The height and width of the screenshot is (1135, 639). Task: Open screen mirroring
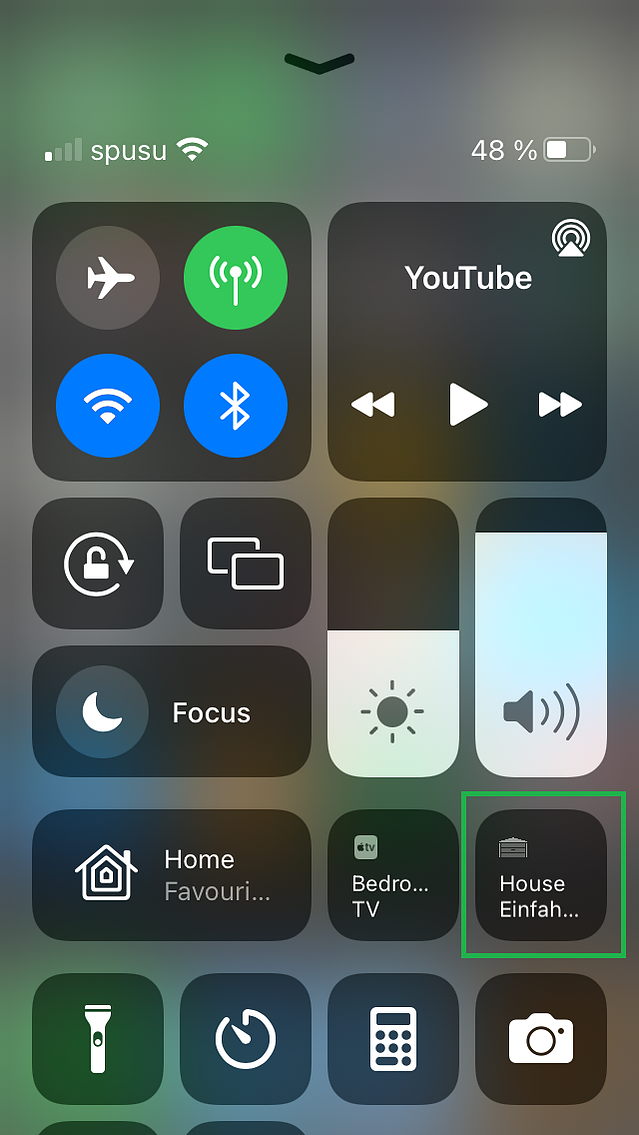click(245, 563)
